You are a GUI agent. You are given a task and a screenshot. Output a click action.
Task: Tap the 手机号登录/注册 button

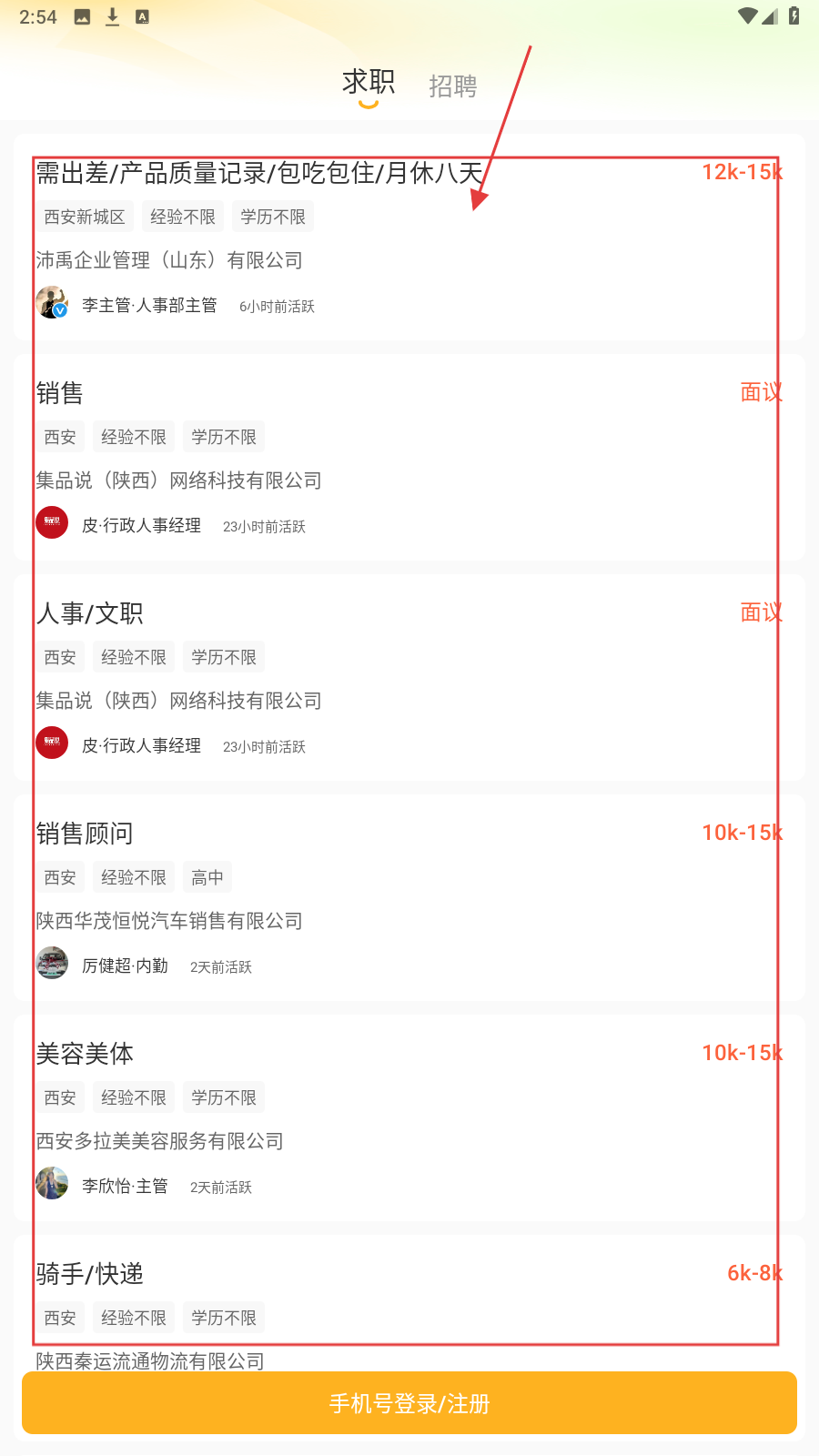click(x=409, y=1403)
